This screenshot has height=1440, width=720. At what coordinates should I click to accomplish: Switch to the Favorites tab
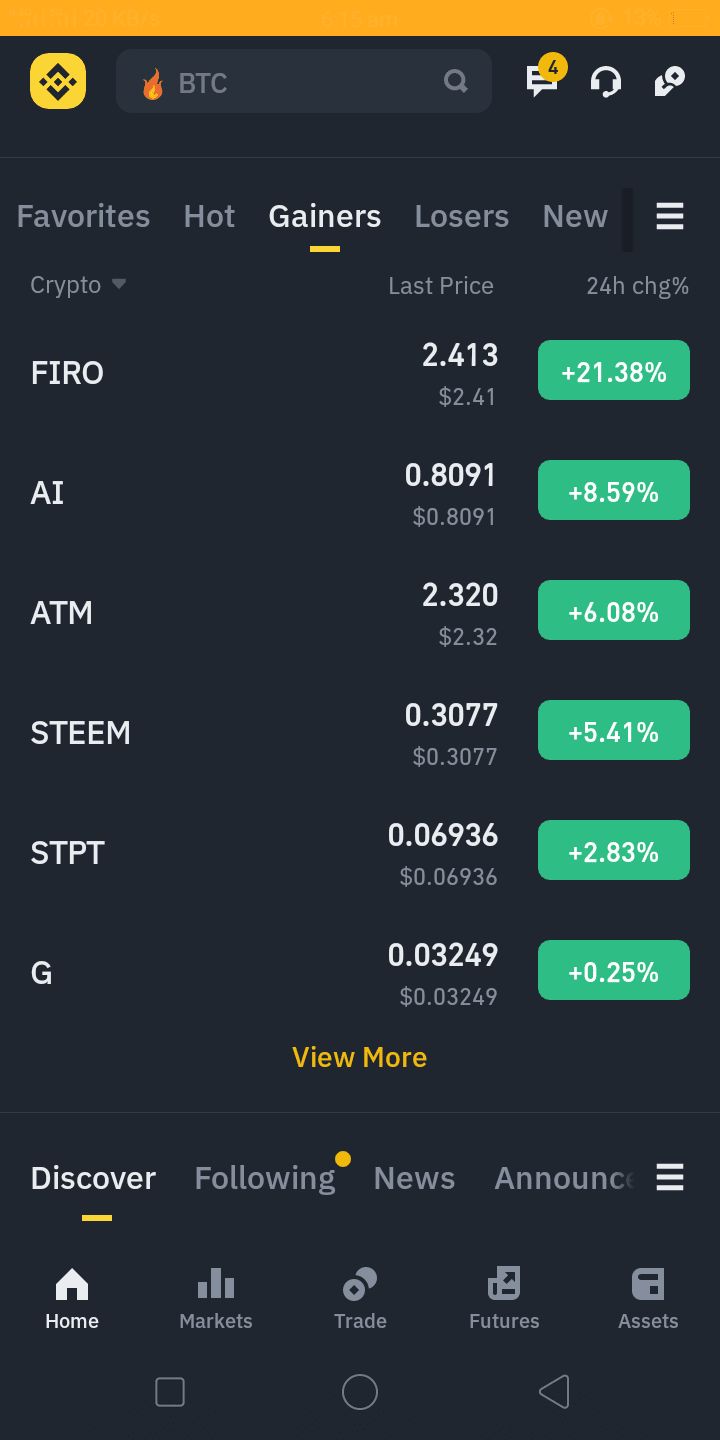pos(83,216)
